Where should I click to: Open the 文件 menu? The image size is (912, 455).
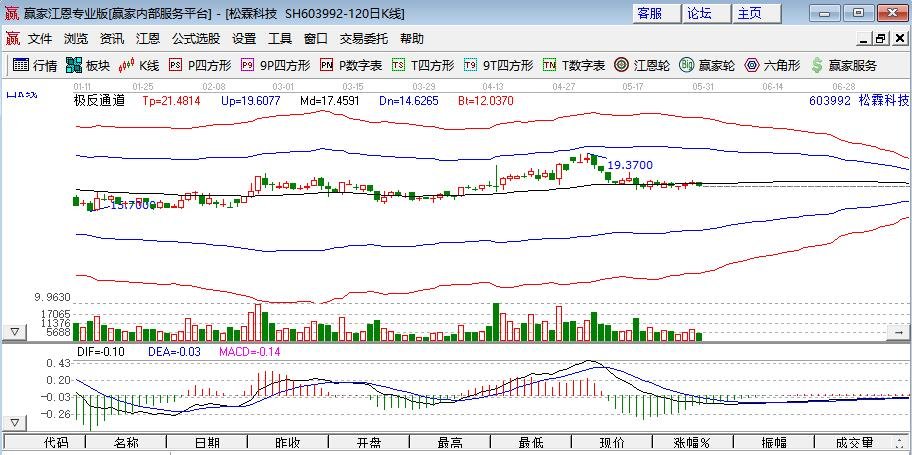tap(39, 39)
